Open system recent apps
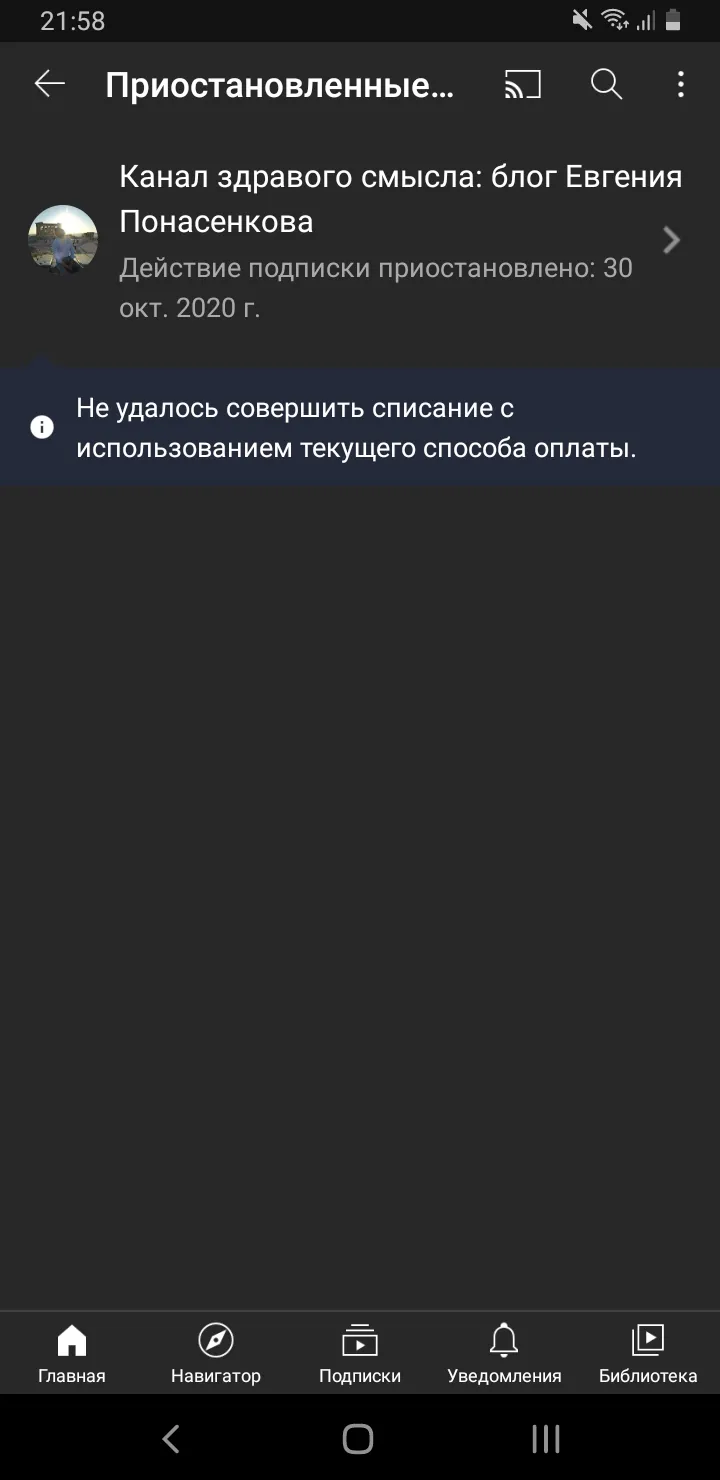The image size is (720, 1480). pos(546,1439)
